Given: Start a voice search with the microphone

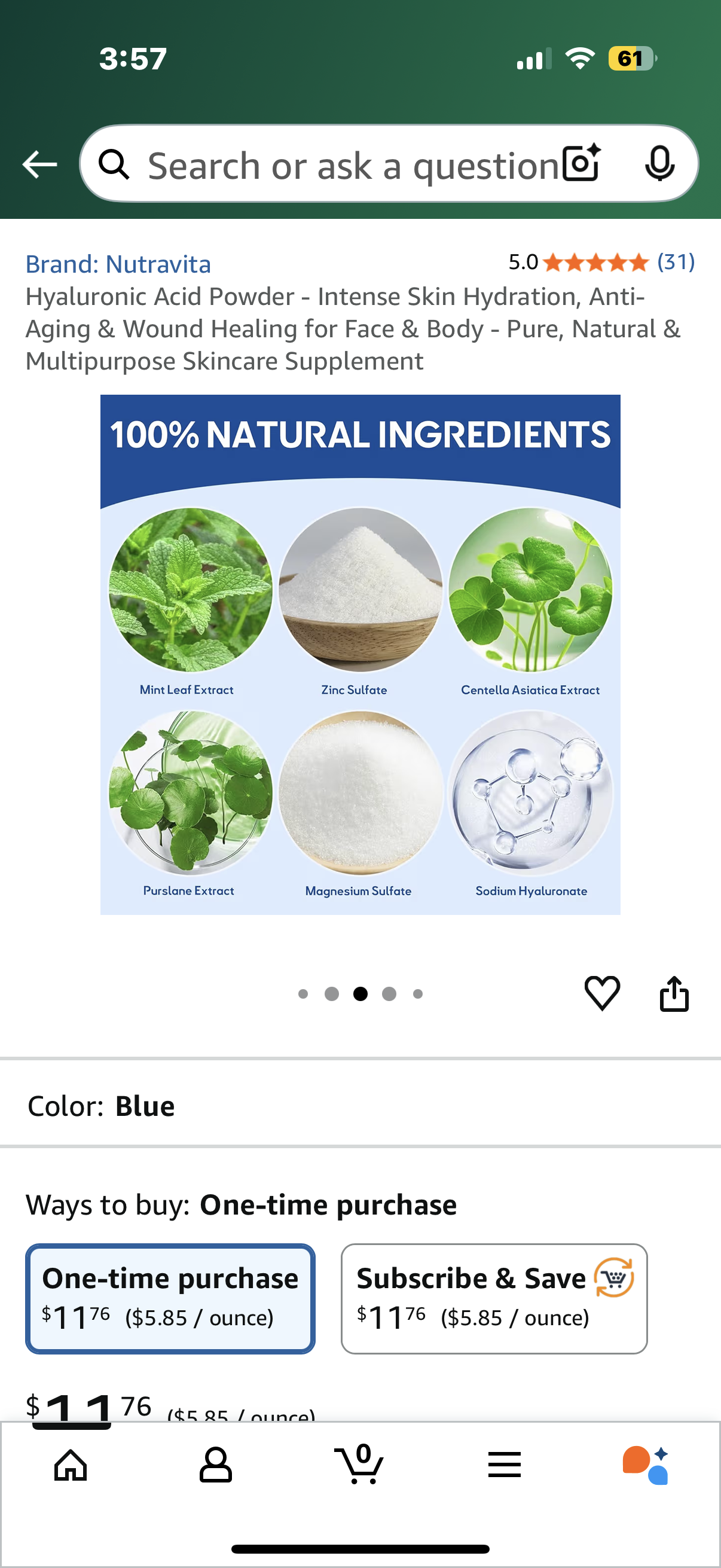Looking at the screenshot, I should [x=660, y=163].
